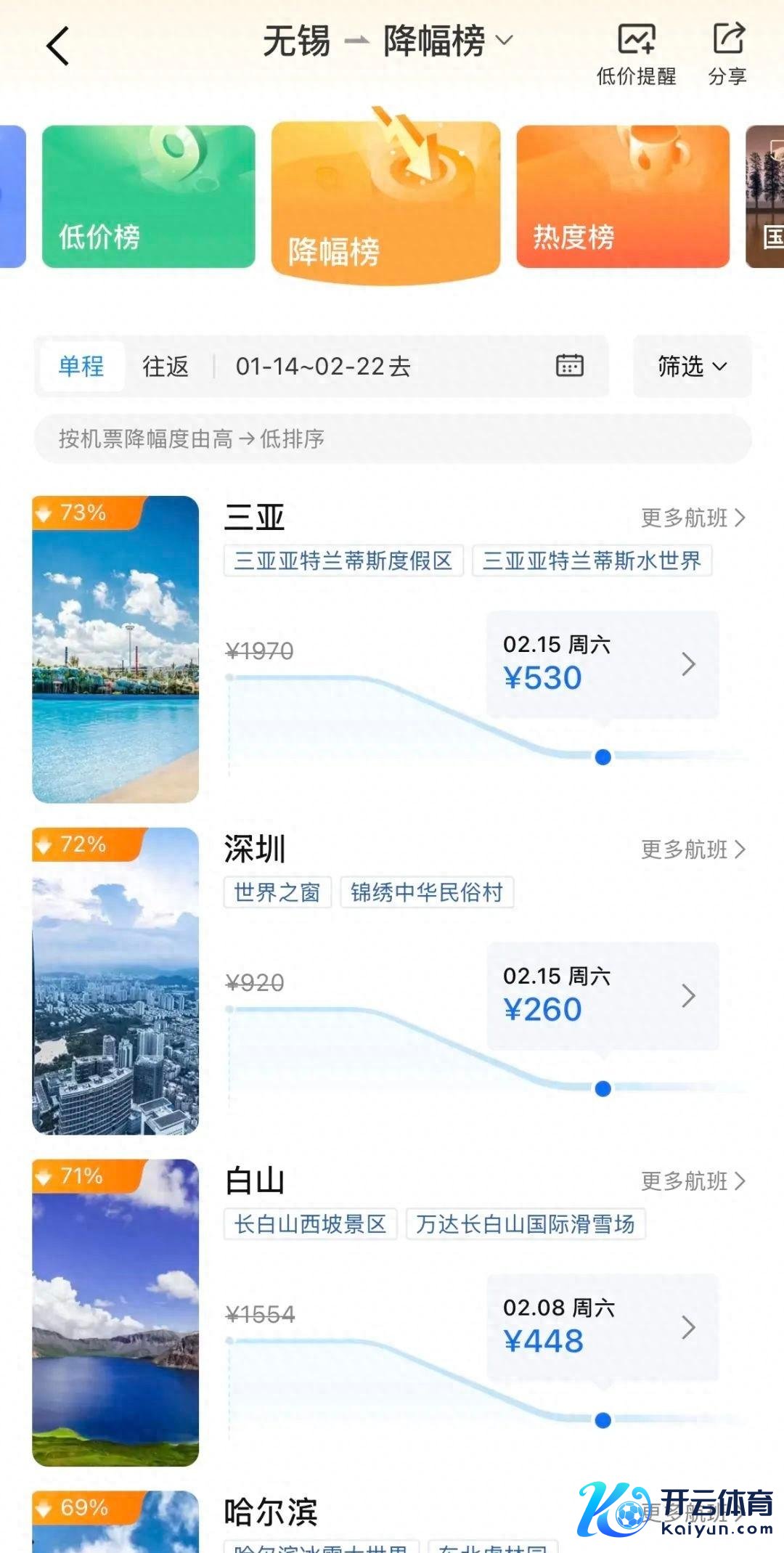Choose the 单程 one-way option
The height and width of the screenshot is (1553, 784).
point(81,366)
